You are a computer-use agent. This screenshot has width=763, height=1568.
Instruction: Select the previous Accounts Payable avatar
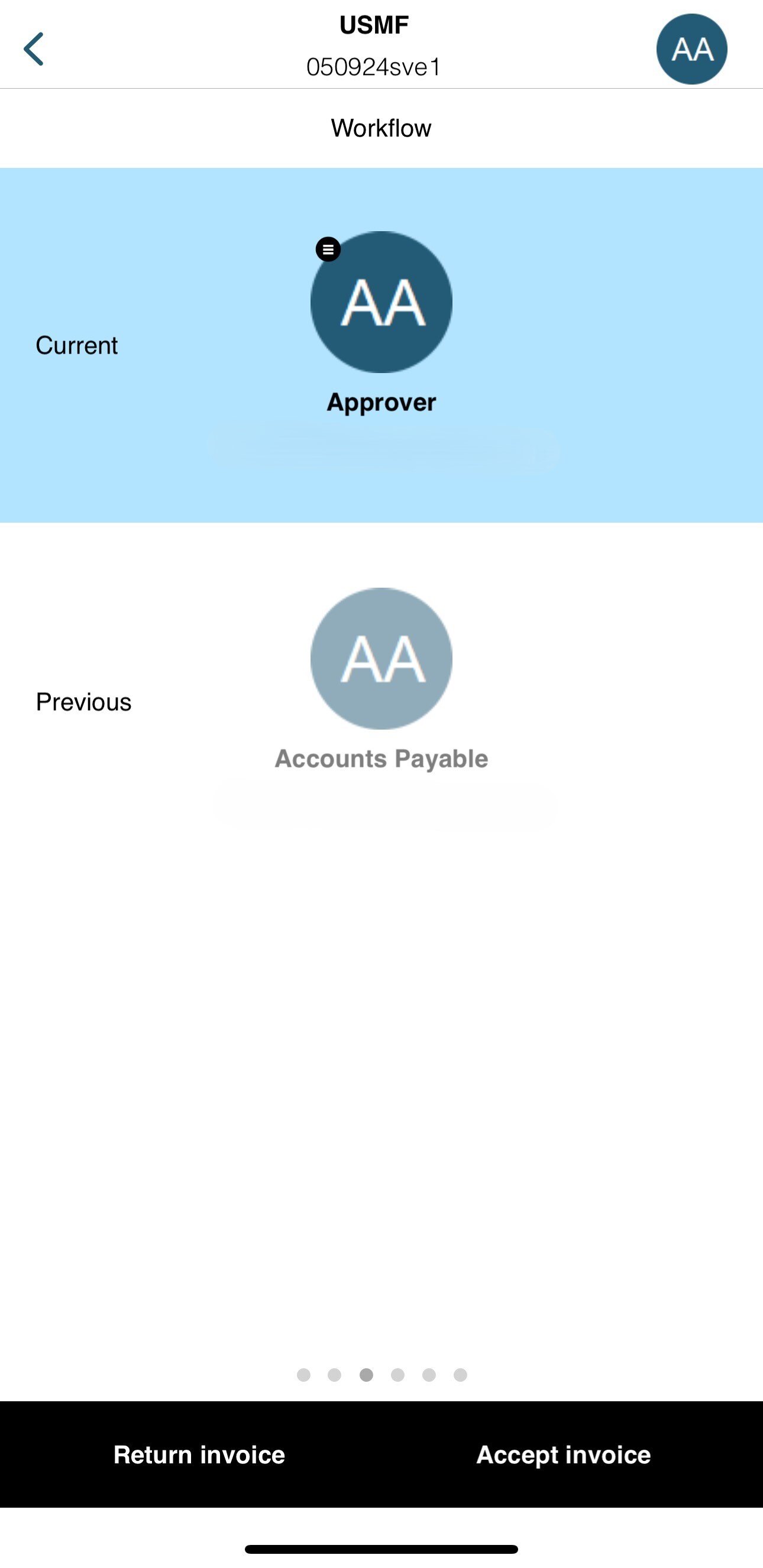click(381, 659)
